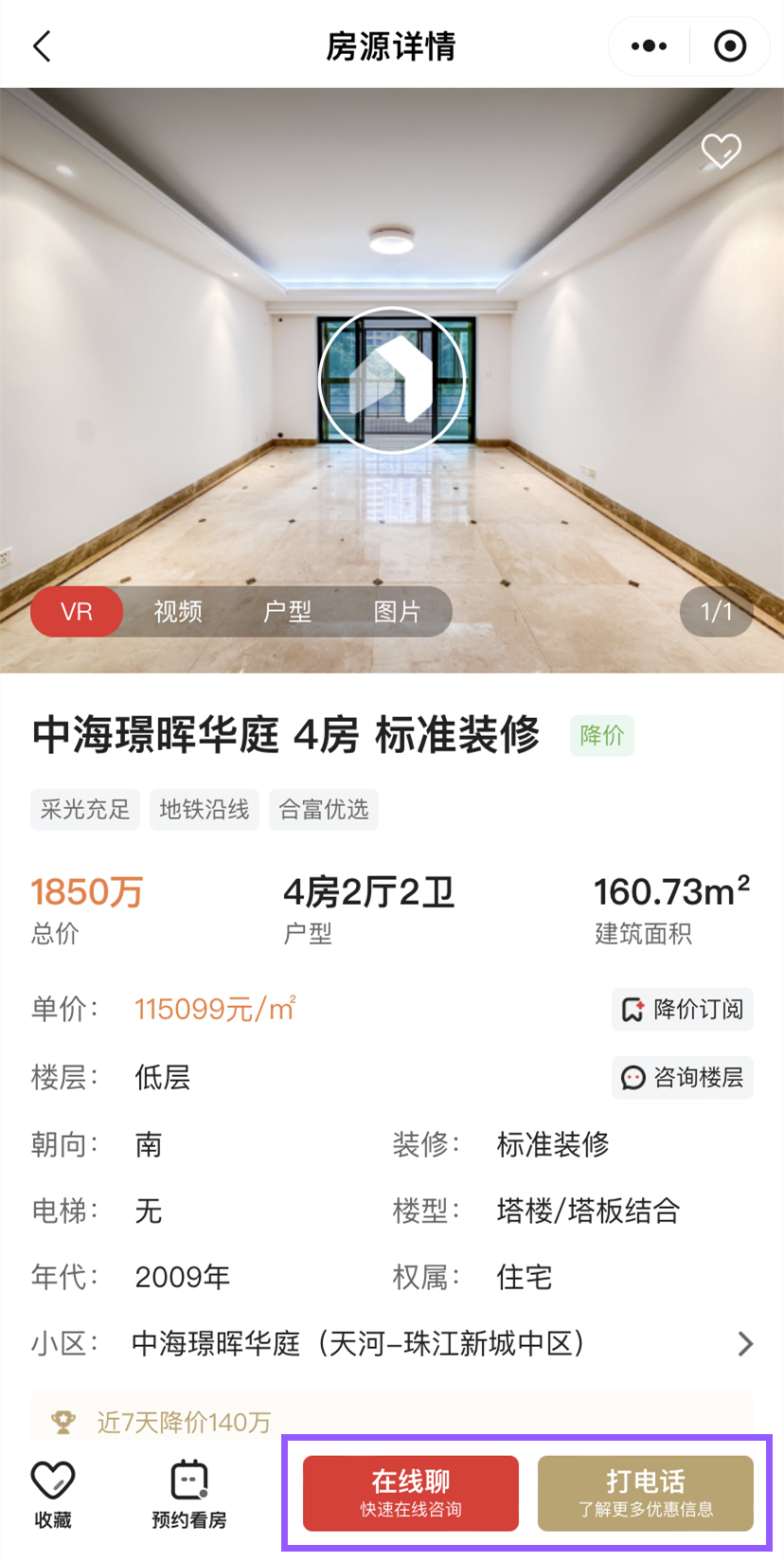784x1562 pixels.
Task: Open 预约看房 using the calendar icon
Action: (x=188, y=1478)
